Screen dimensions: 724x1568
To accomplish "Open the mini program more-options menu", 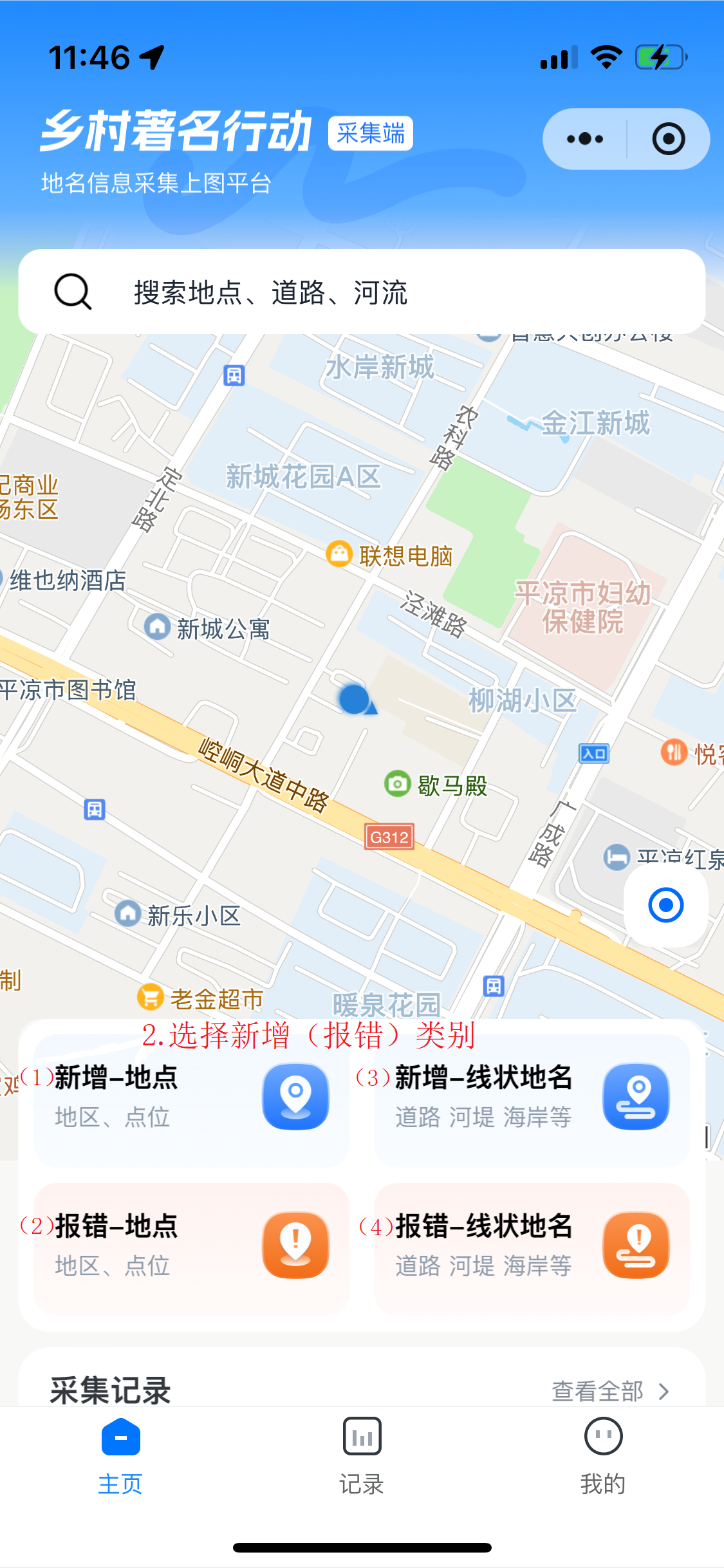I will click(x=584, y=139).
